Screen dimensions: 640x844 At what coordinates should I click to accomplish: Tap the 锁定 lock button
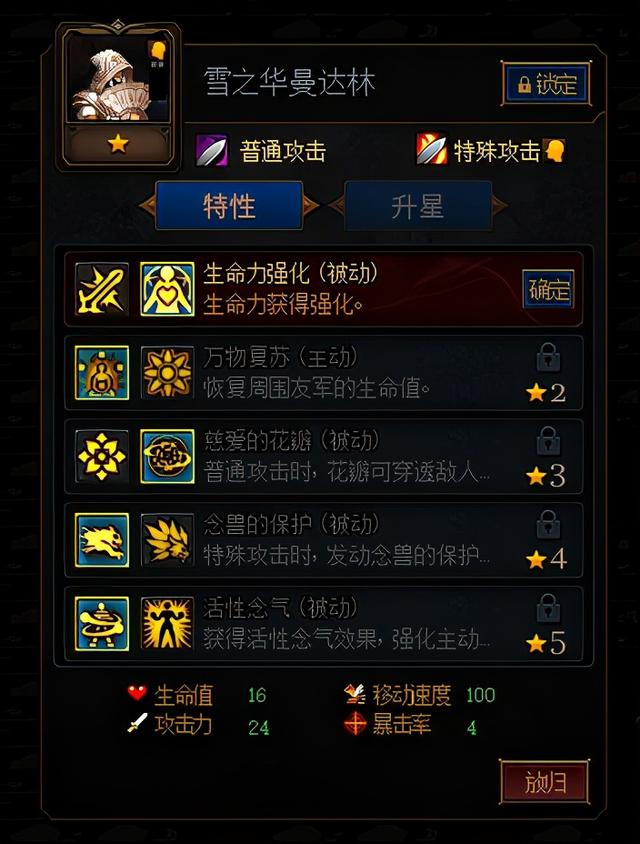click(545, 85)
